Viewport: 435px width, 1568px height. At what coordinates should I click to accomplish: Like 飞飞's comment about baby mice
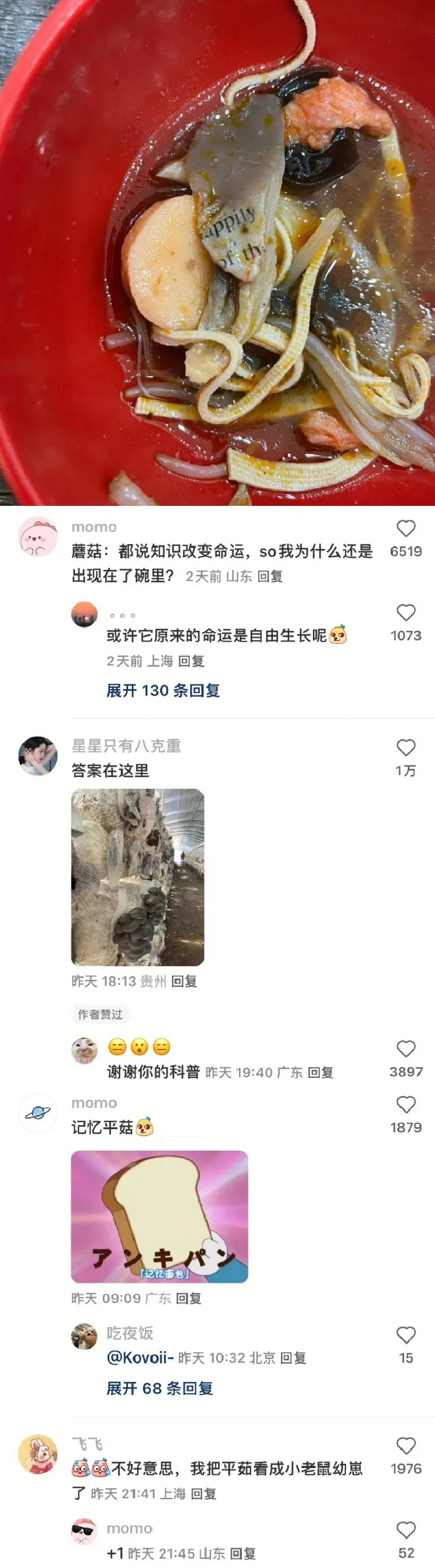[406, 1446]
